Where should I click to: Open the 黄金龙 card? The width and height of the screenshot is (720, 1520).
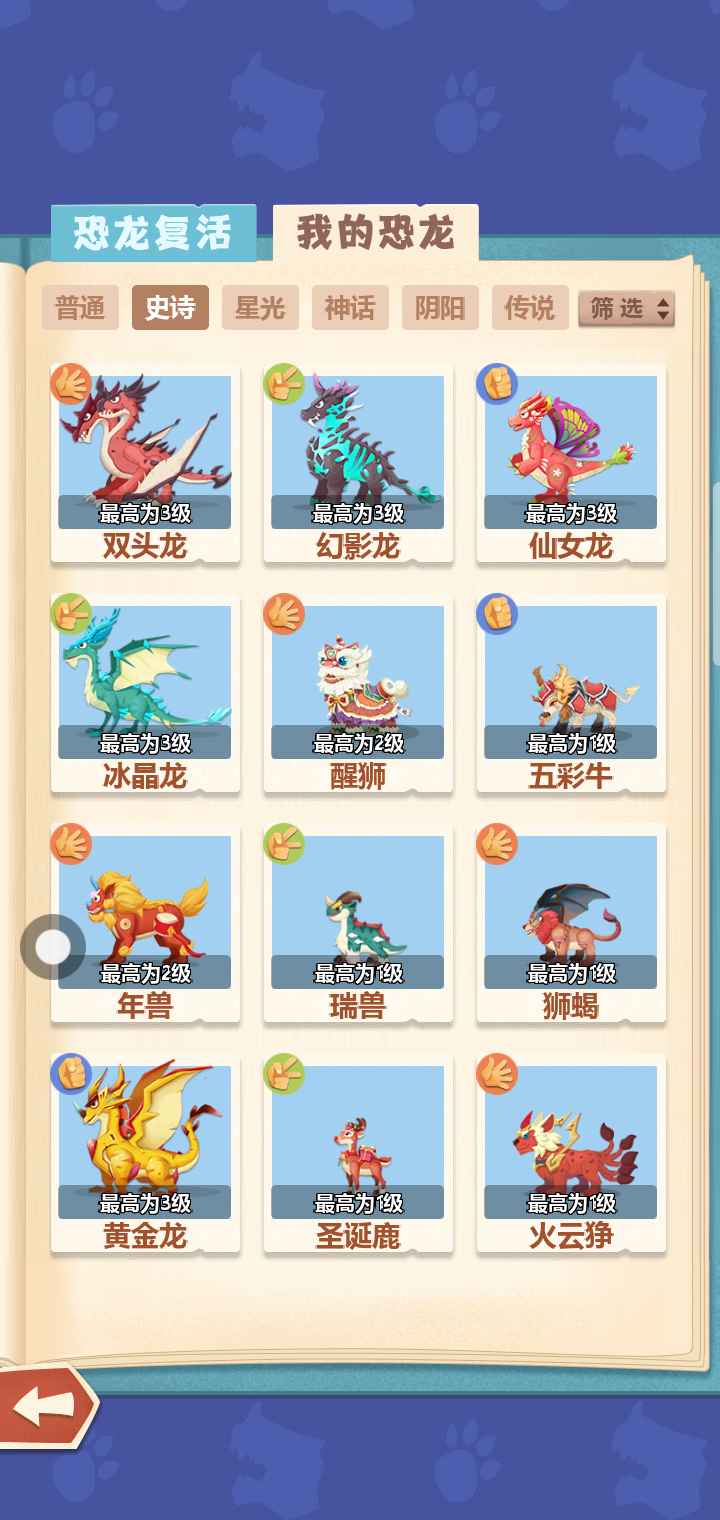point(145,1152)
